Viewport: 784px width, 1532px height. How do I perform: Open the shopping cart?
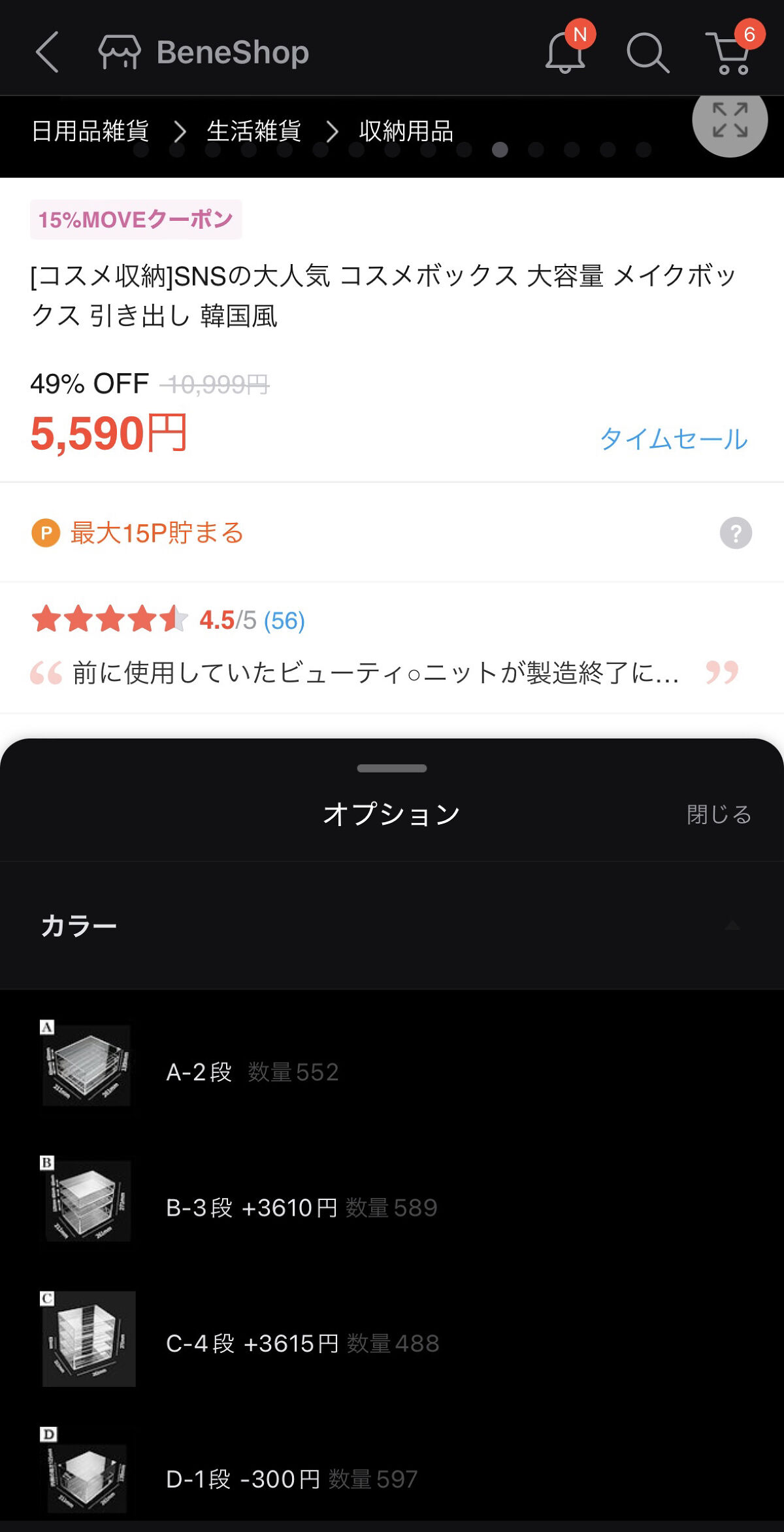pyautogui.click(x=731, y=52)
